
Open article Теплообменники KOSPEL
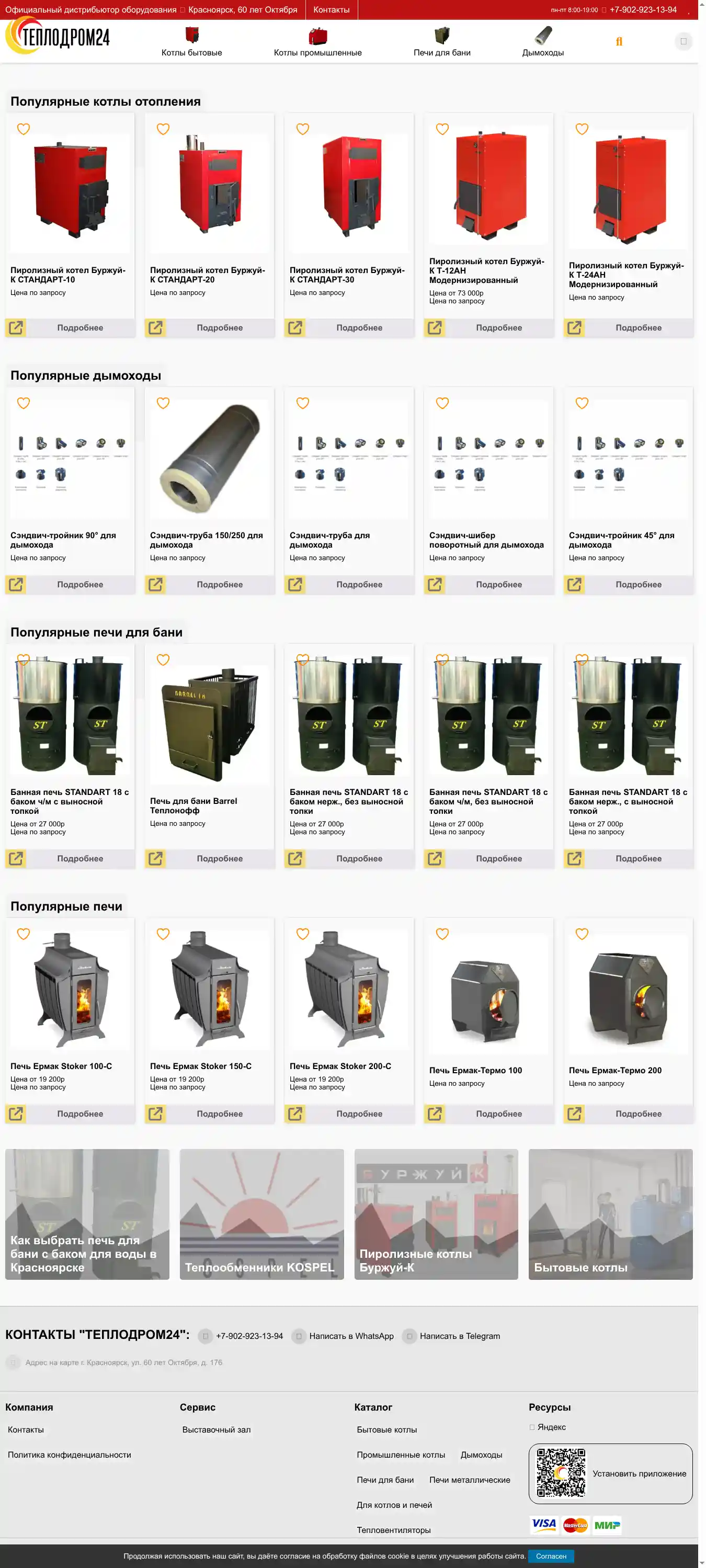click(x=261, y=1214)
